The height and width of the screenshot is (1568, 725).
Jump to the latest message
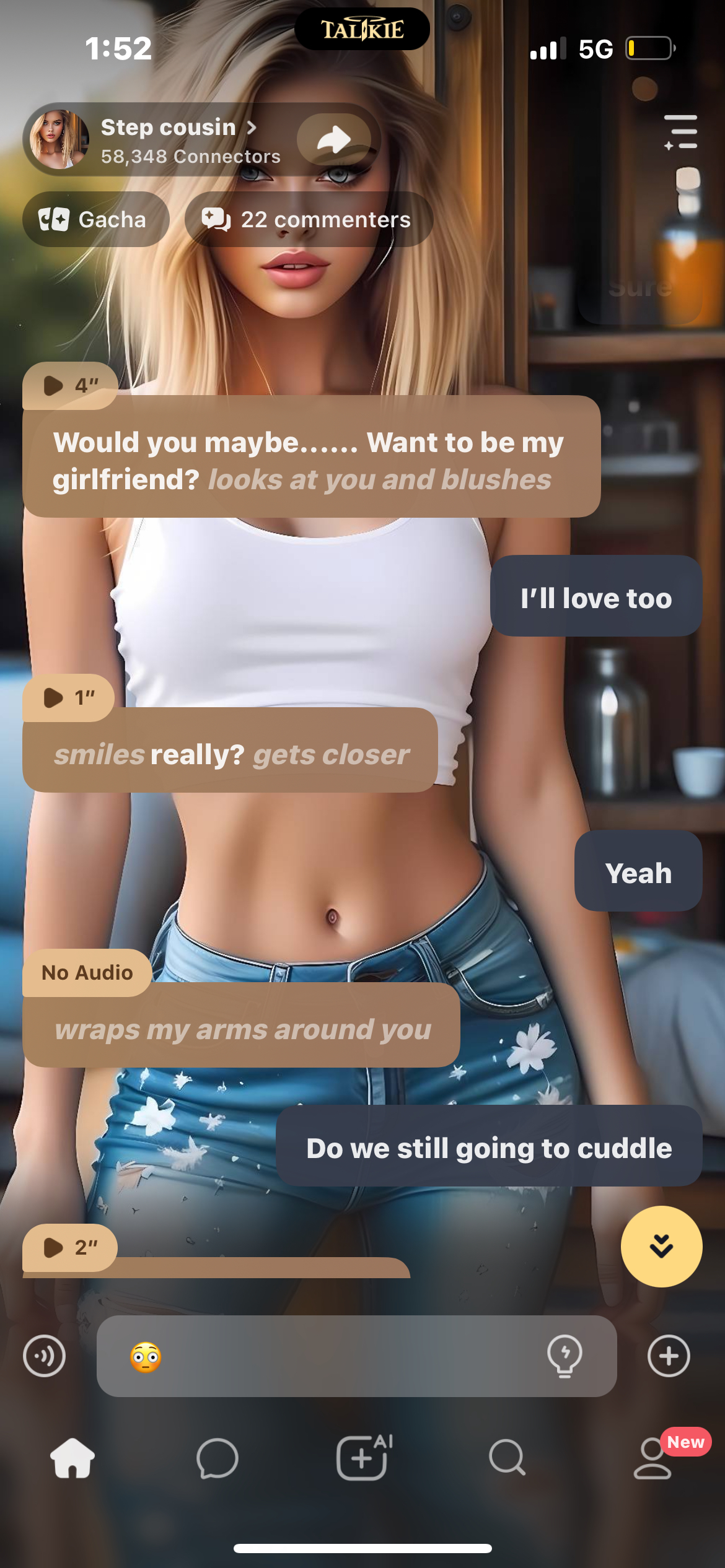click(661, 1247)
